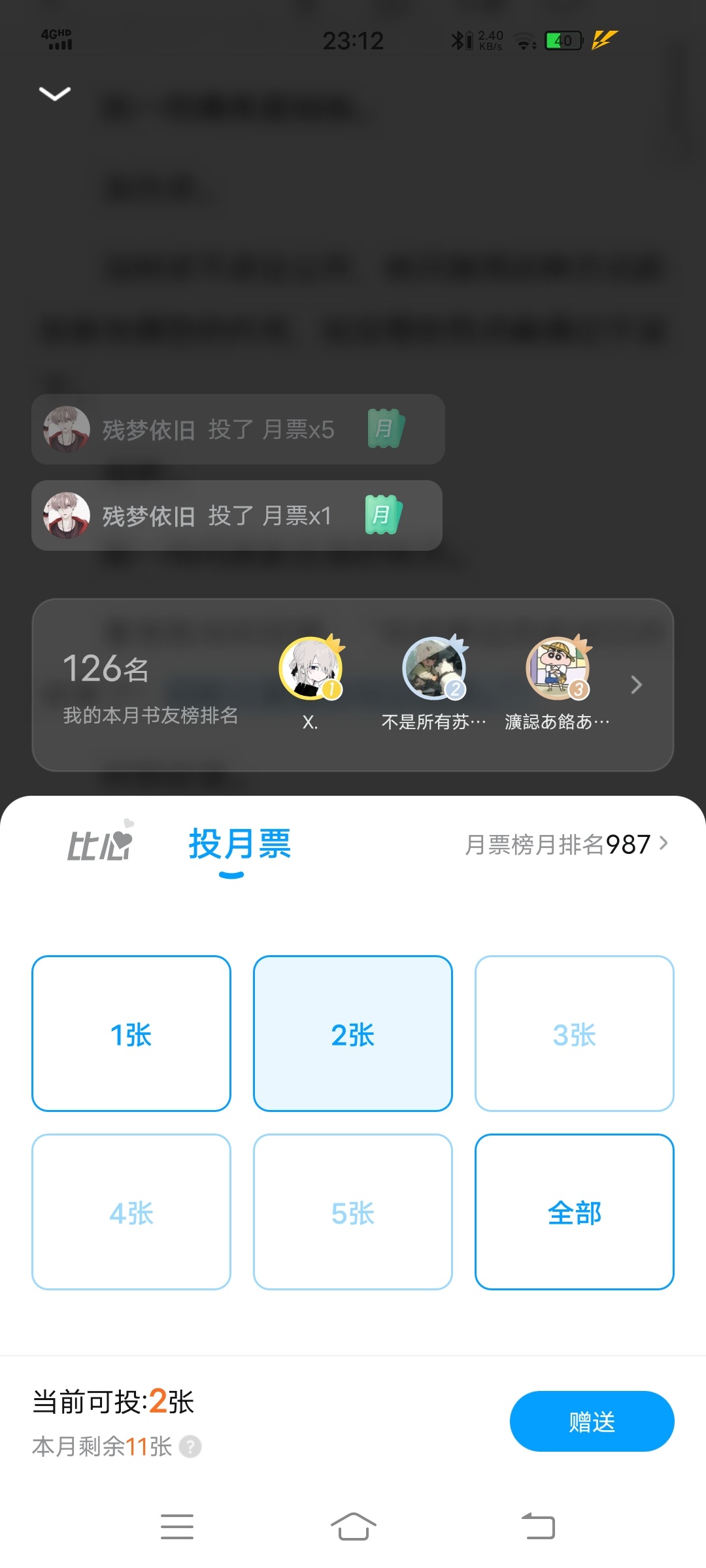Image resolution: width=706 pixels, height=1568 pixels.
Task: Collapse the panel with the down chevron
Action: (x=55, y=93)
